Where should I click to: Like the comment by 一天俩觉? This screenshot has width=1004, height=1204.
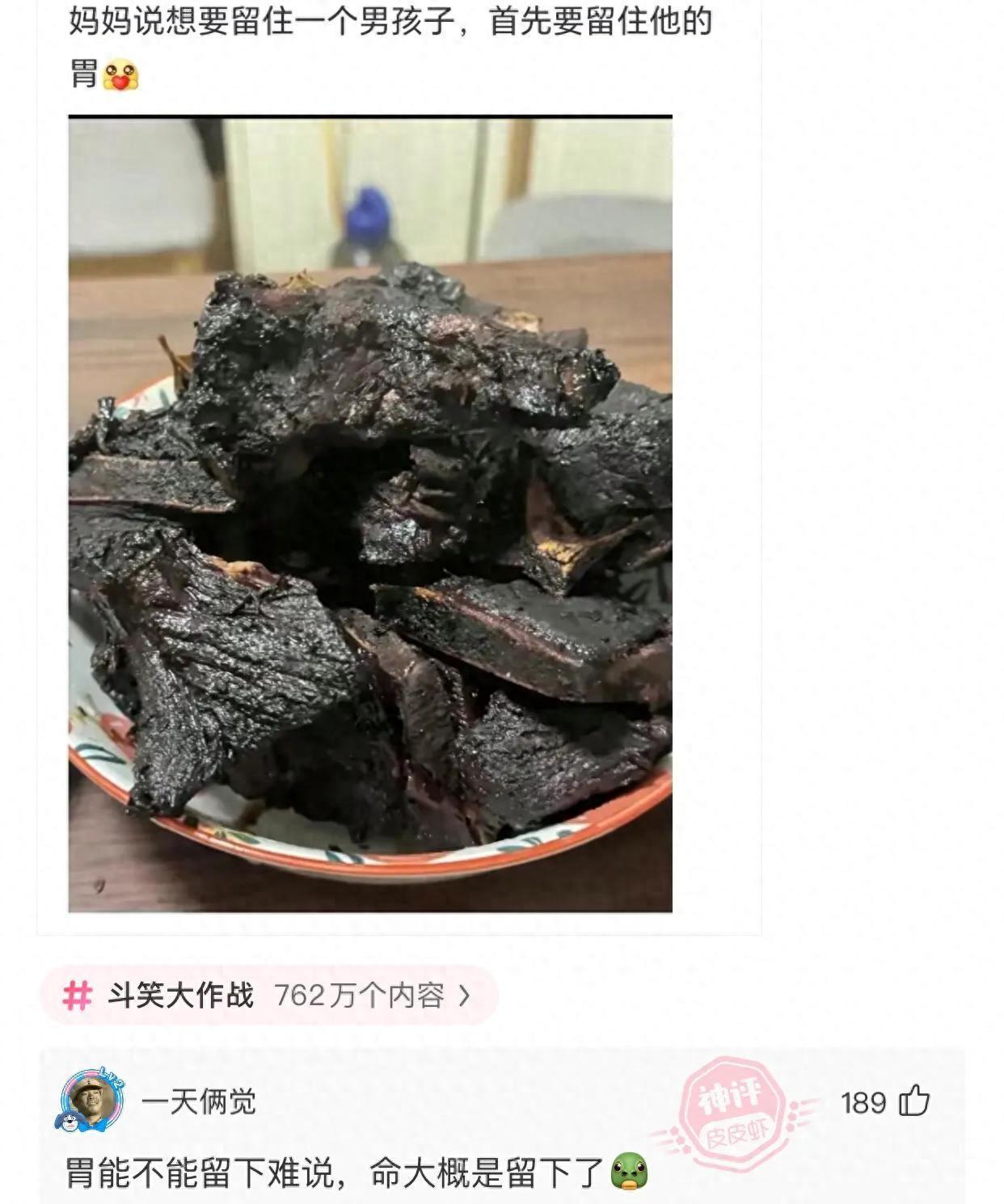click(x=914, y=1101)
